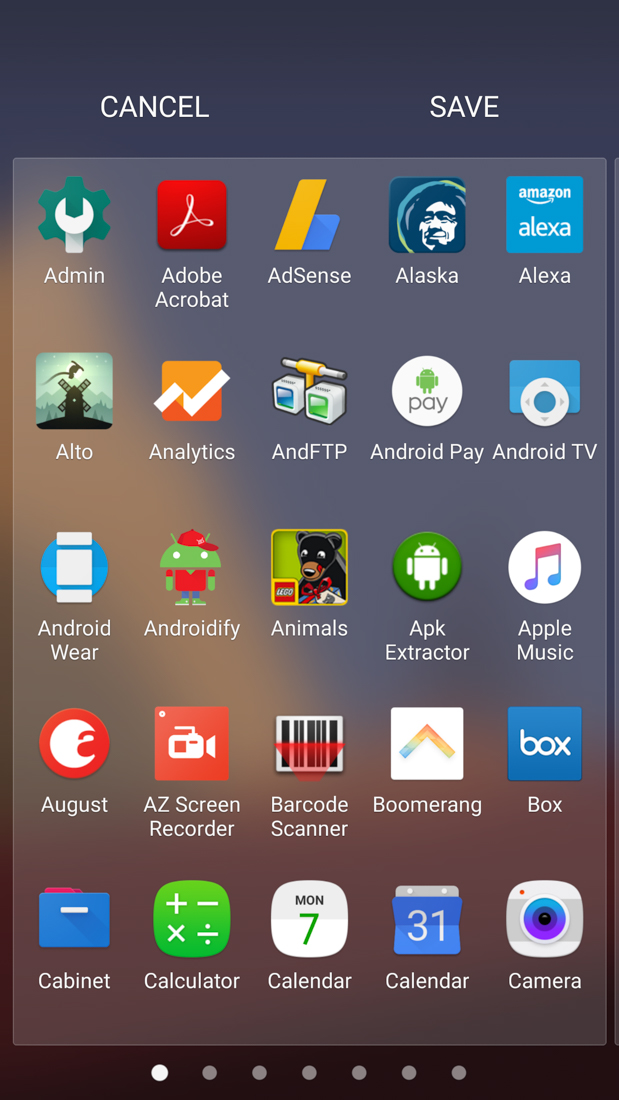
Task: Cancel the app drawer edit
Action: [154, 107]
